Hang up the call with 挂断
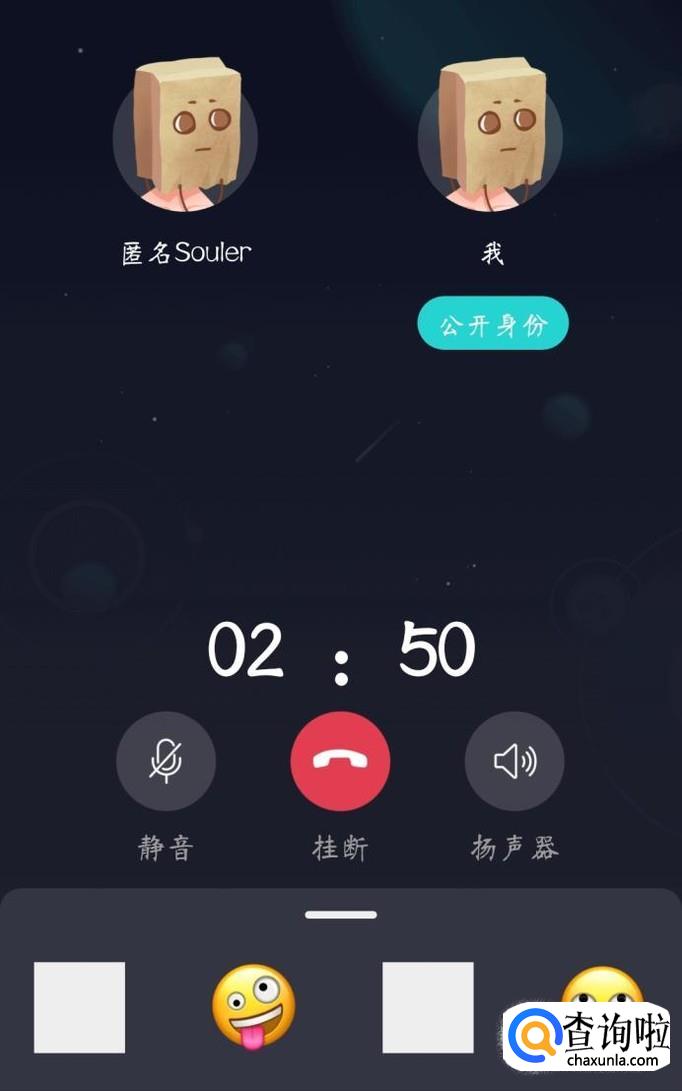682x1091 pixels. tap(340, 762)
